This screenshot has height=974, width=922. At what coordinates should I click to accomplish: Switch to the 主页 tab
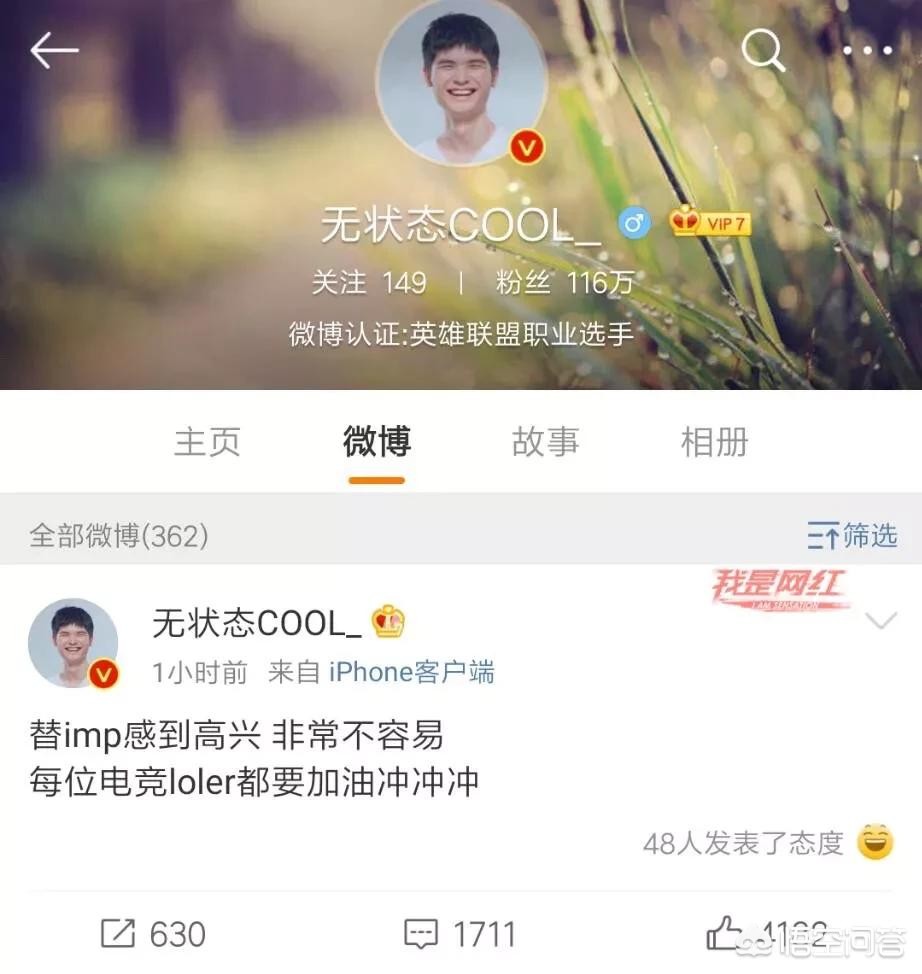[208, 441]
